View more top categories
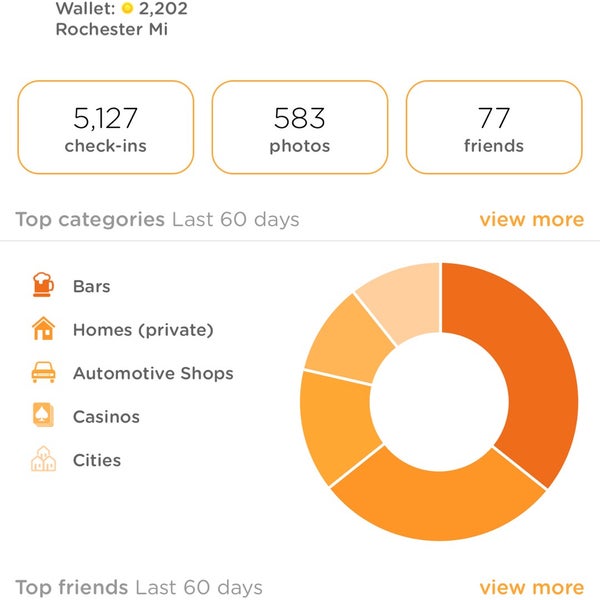Viewport: 600px width, 600px height. [531, 219]
